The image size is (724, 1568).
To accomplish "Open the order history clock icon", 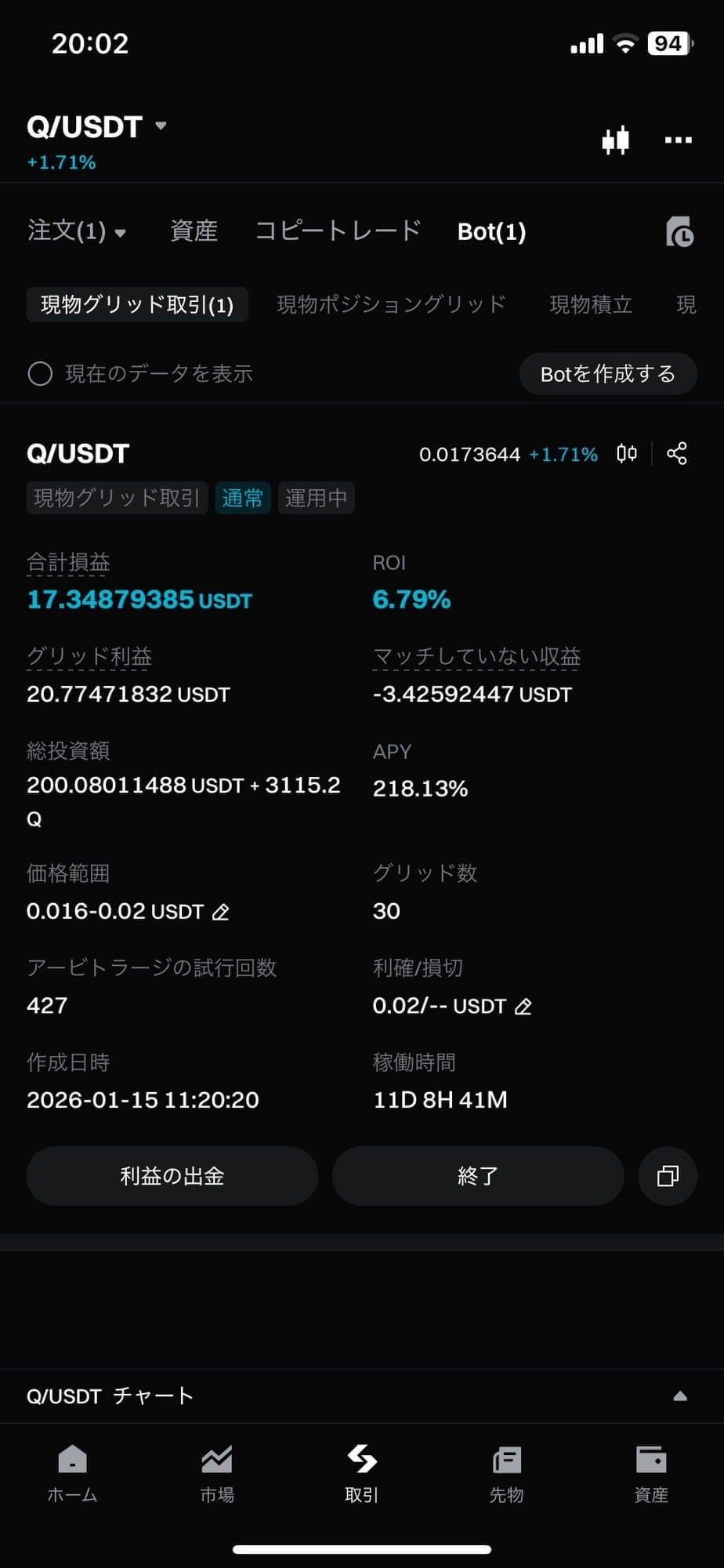I will 679,232.
